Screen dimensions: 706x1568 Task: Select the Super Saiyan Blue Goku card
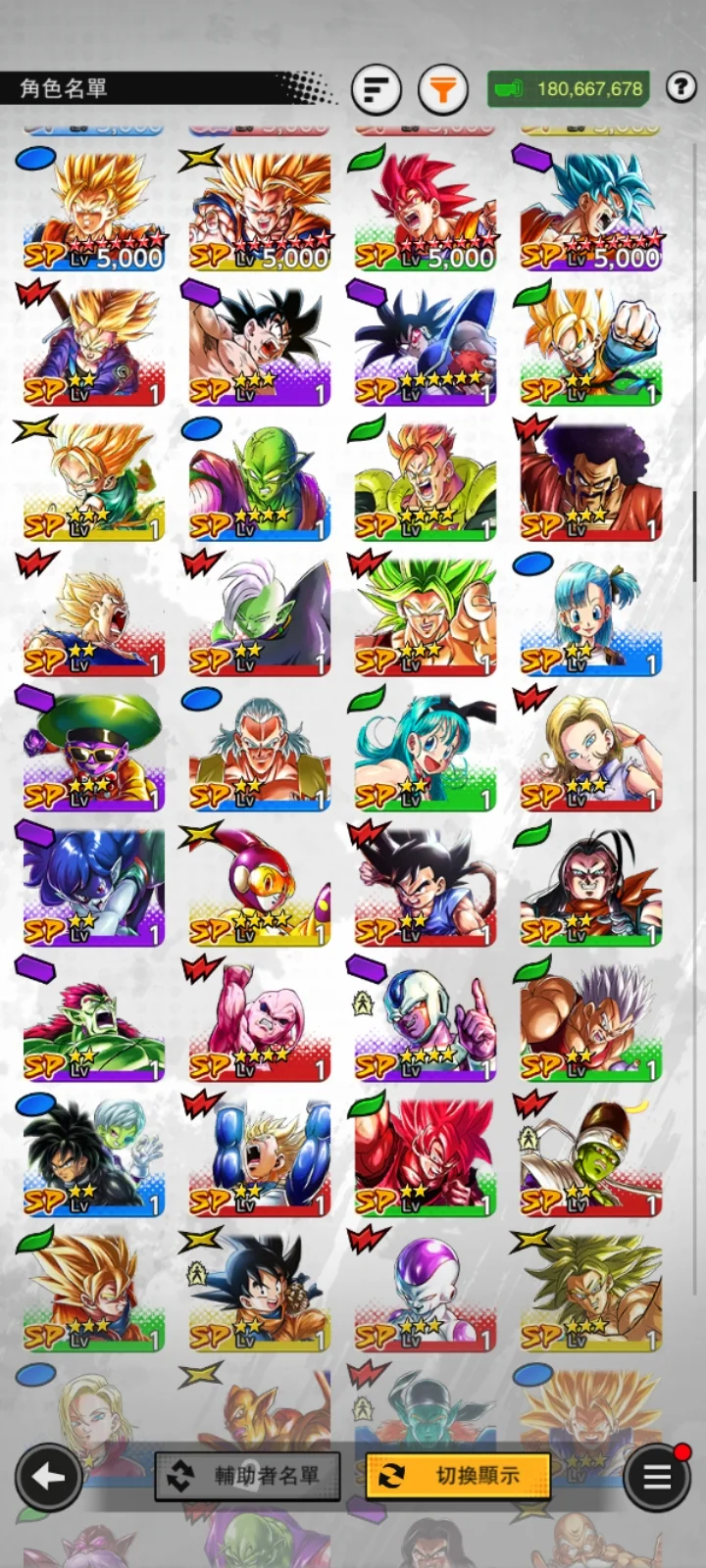pyautogui.click(x=590, y=212)
